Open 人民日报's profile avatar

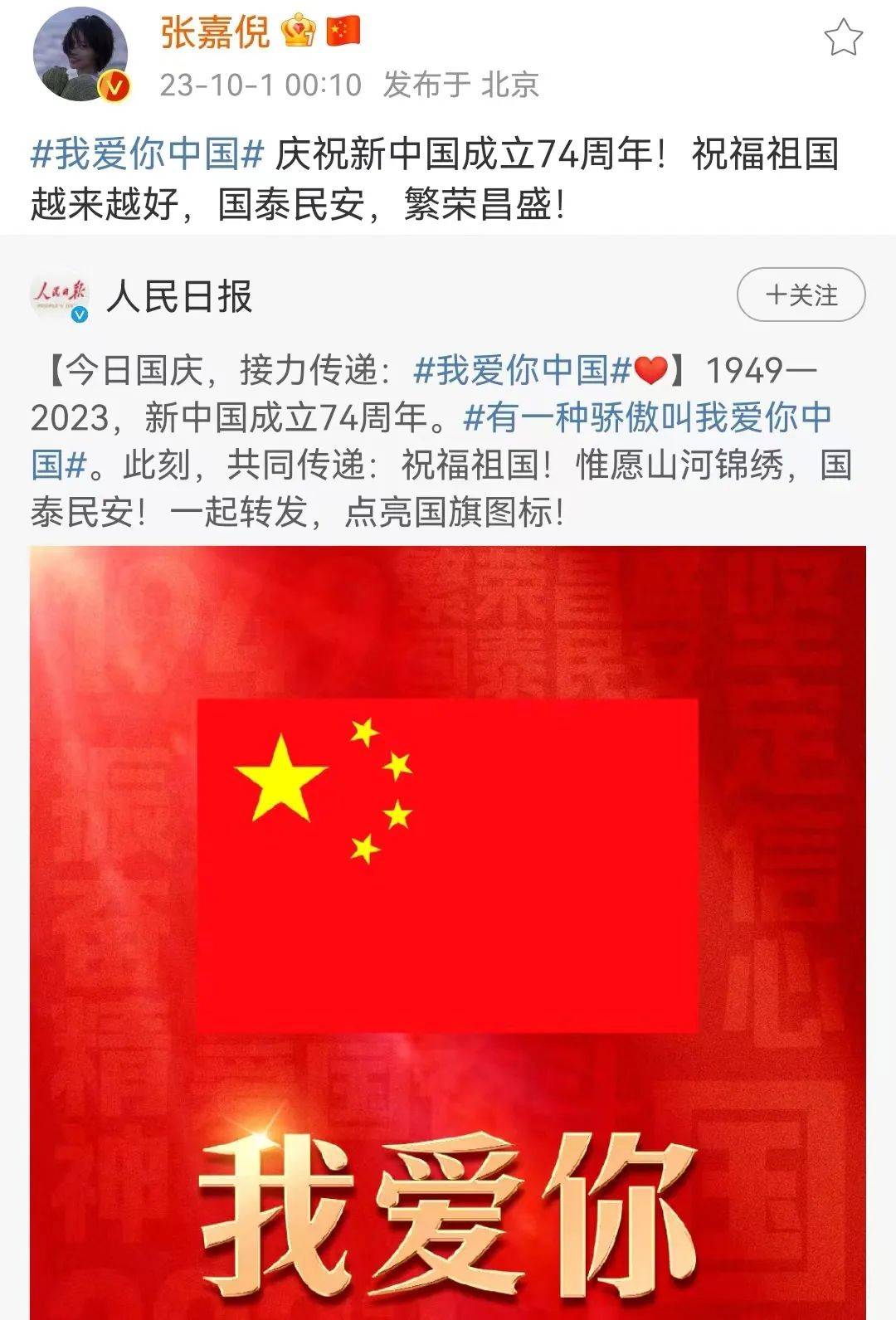pyautogui.click(x=60, y=297)
